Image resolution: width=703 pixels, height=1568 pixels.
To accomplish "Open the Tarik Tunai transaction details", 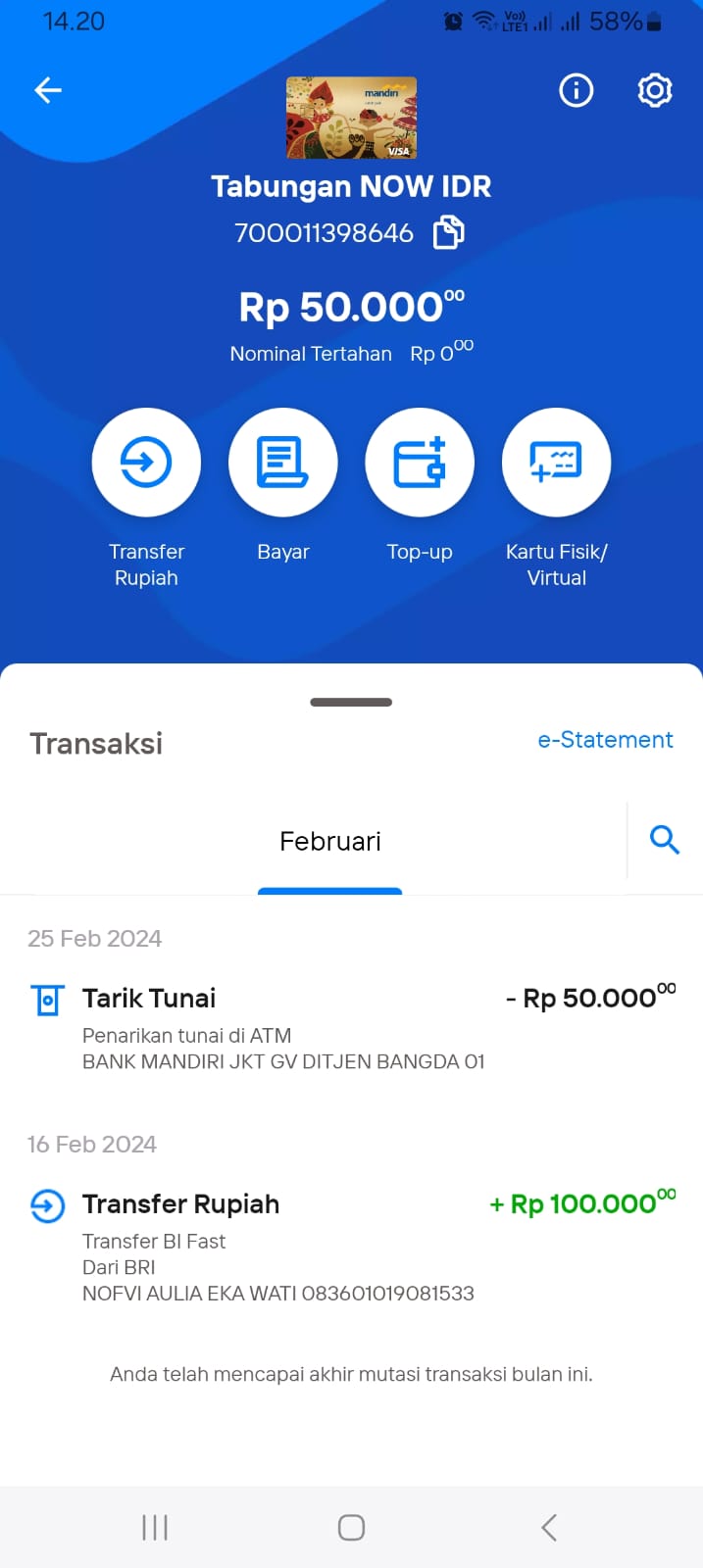I will coord(351,1027).
